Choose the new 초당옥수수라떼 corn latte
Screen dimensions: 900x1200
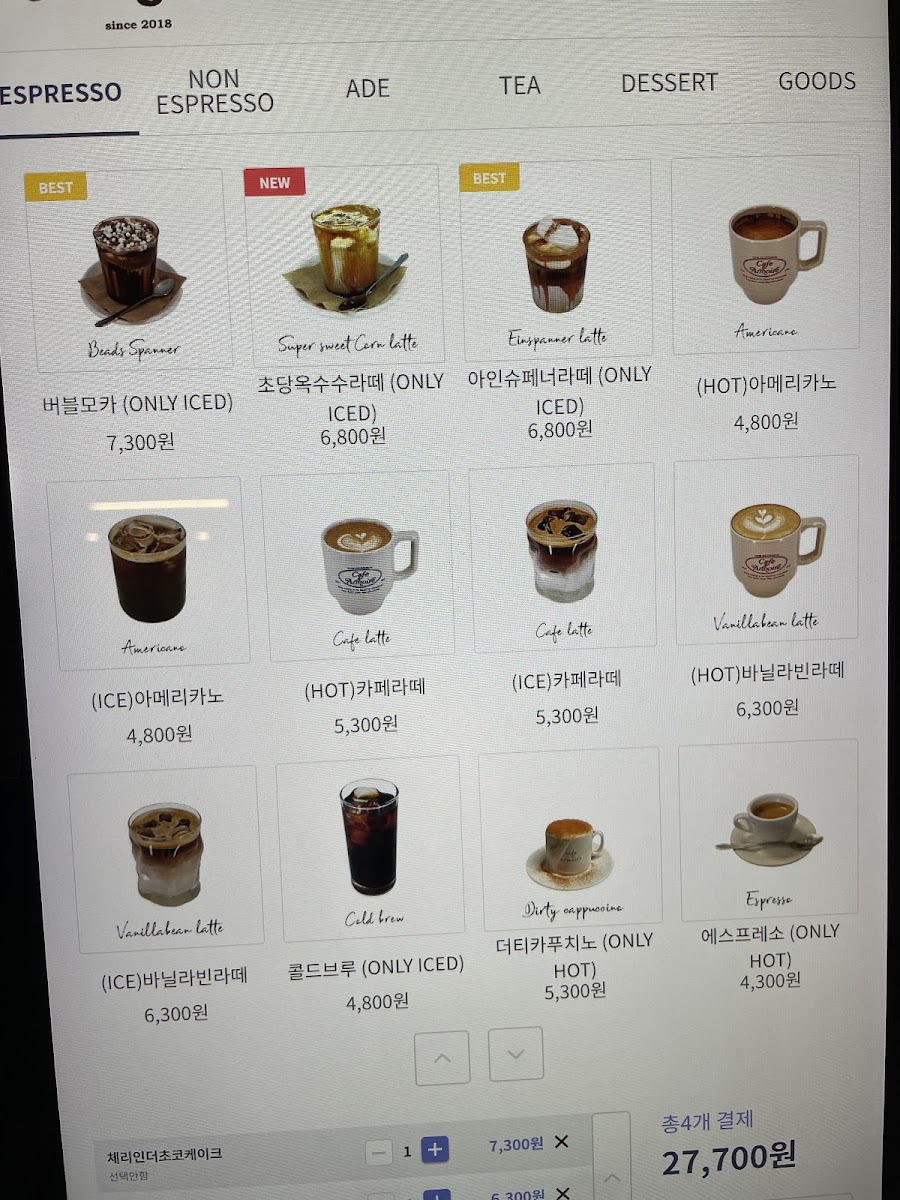[345, 265]
